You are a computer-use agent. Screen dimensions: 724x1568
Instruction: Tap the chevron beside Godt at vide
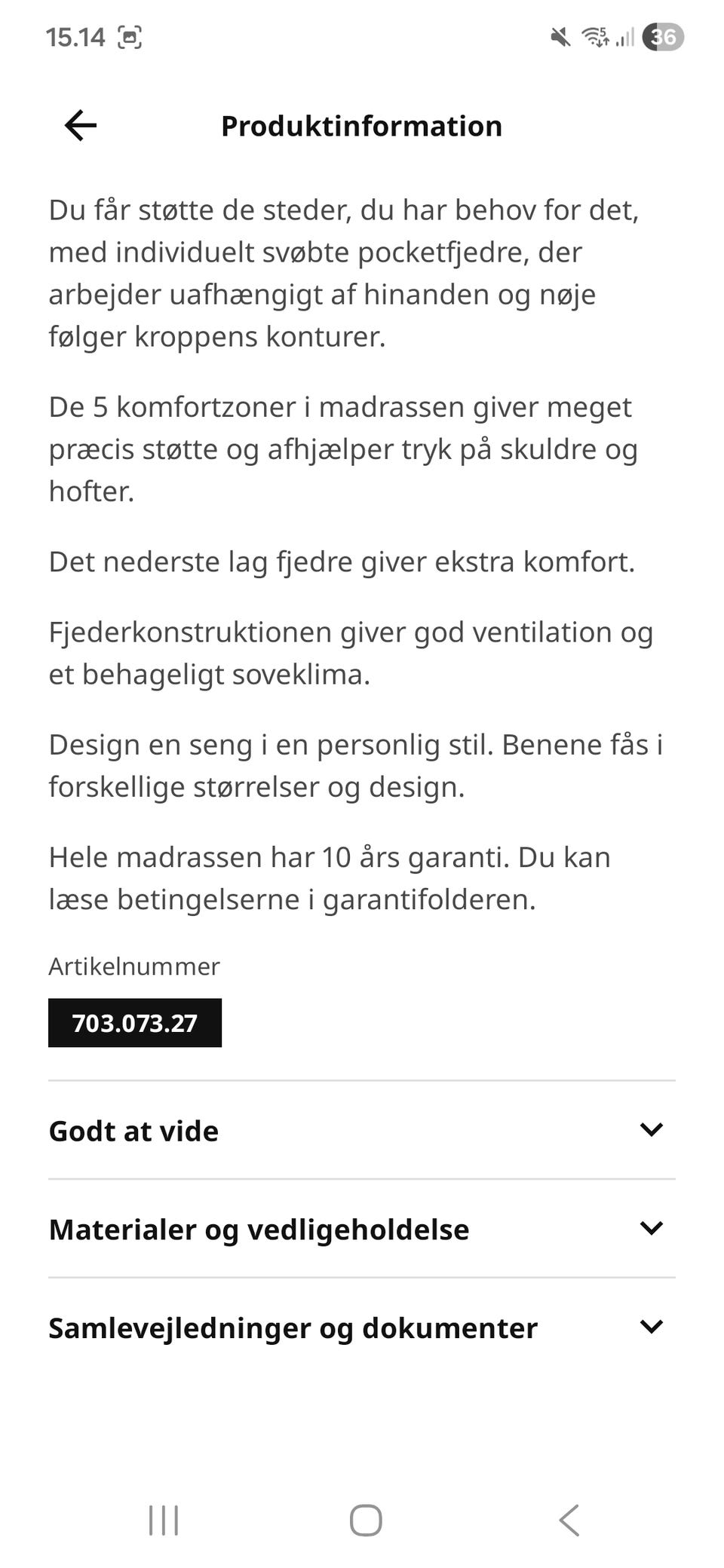(x=652, y=1131)
